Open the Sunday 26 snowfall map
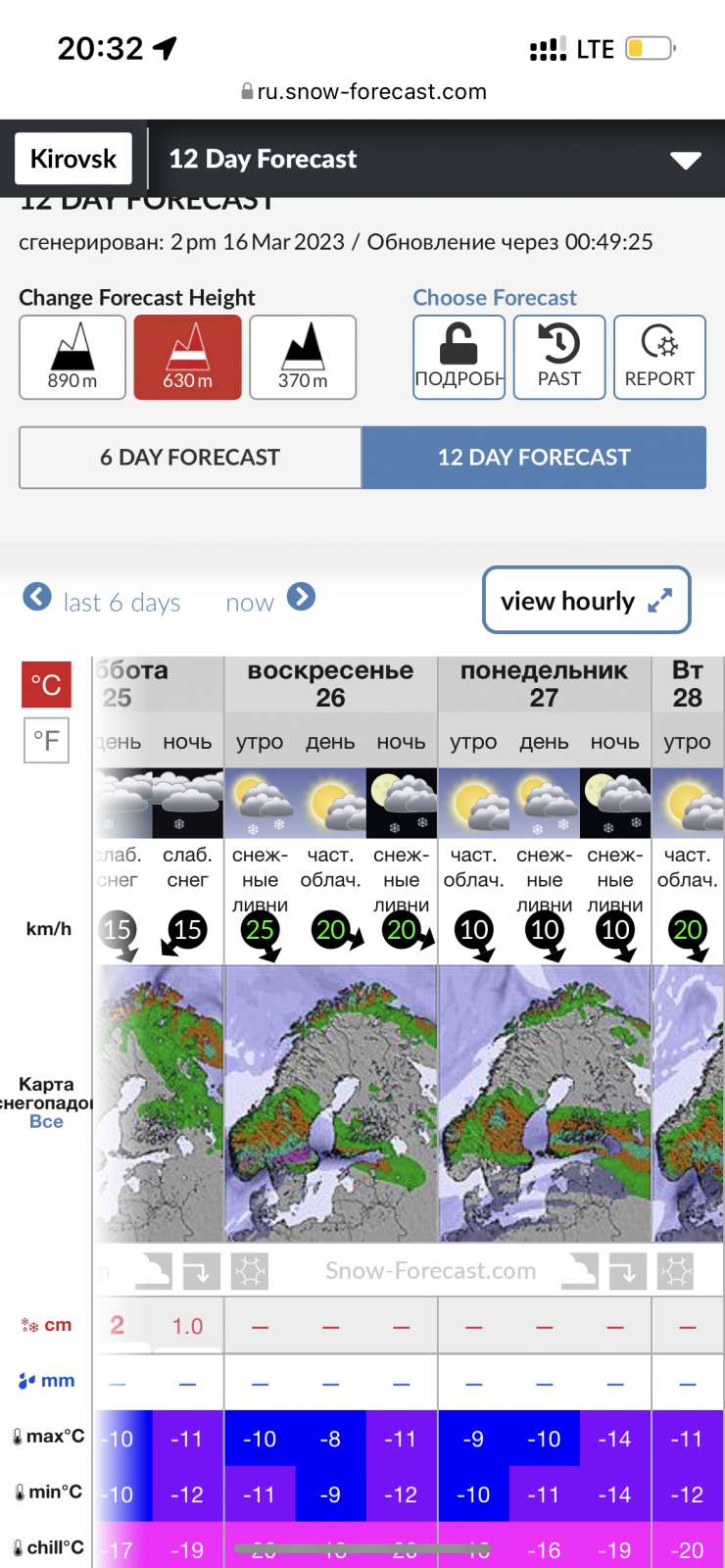Image resolution: width=725 pixels, height=1568 pixels. pyautogui.click(x=331, y=1103)
